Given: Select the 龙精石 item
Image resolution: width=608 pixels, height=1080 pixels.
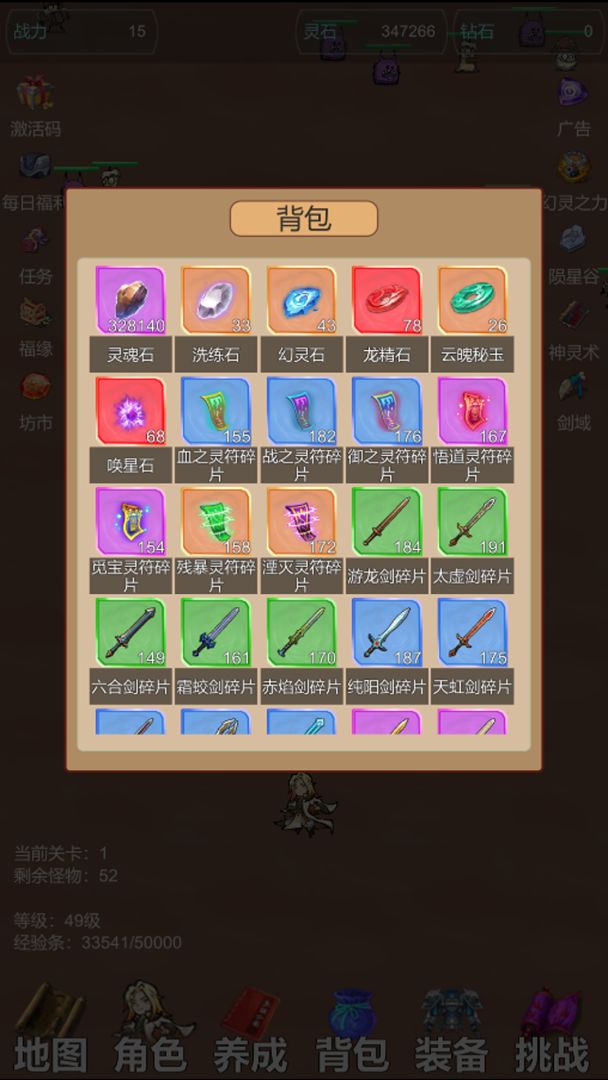Looking at the screenshot, I should (x=387, y=300).
